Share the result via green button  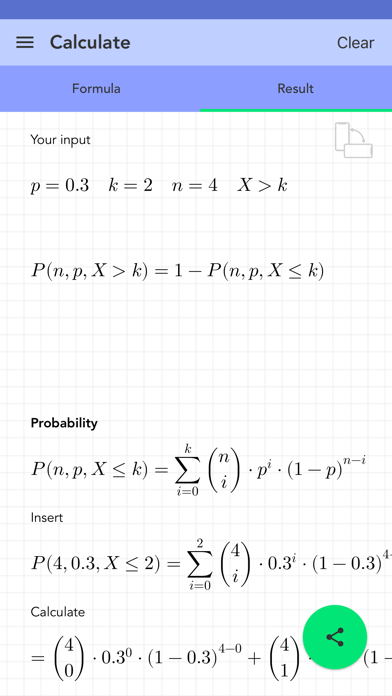[335, 637]
